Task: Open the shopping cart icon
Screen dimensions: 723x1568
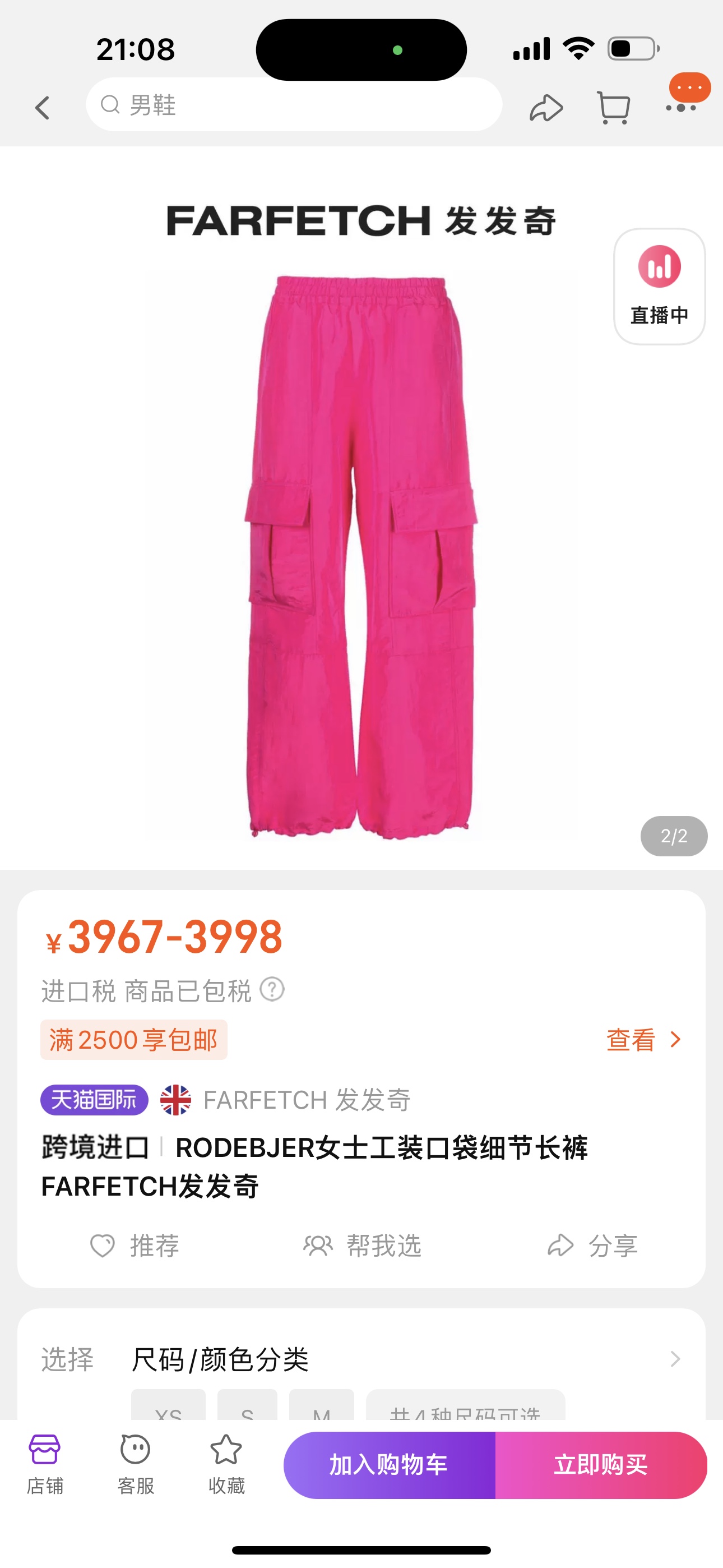Action: pyautogui.click(x=613, y=108)
